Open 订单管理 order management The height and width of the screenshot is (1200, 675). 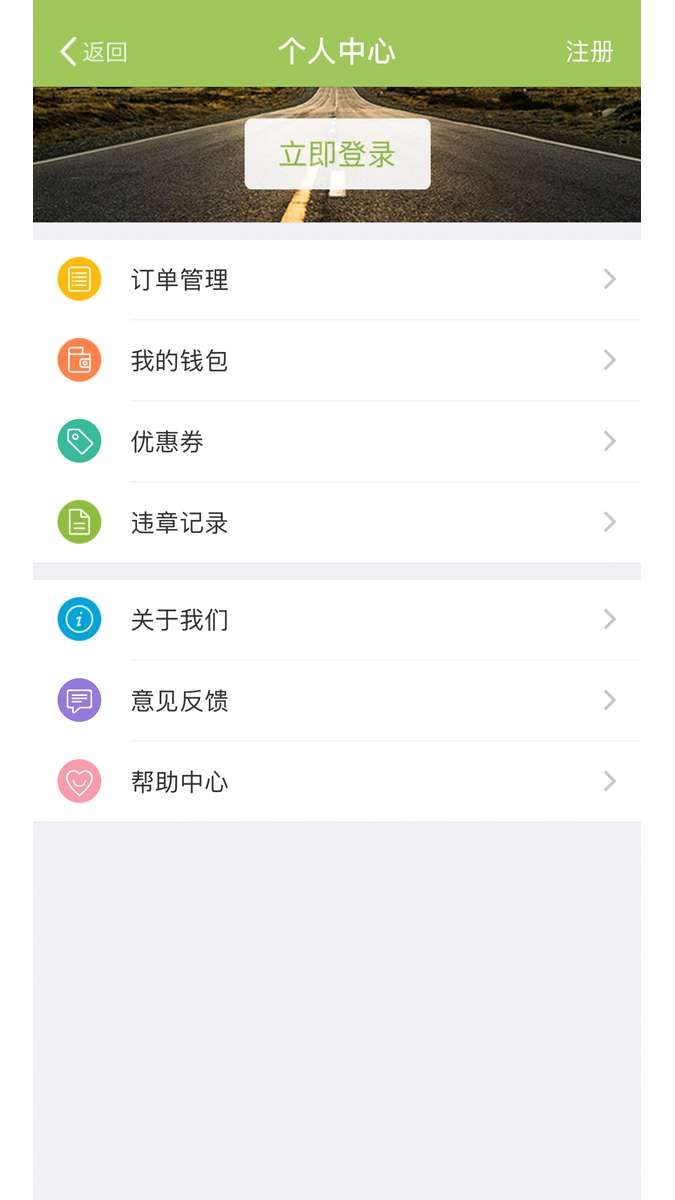click(336, 280)
